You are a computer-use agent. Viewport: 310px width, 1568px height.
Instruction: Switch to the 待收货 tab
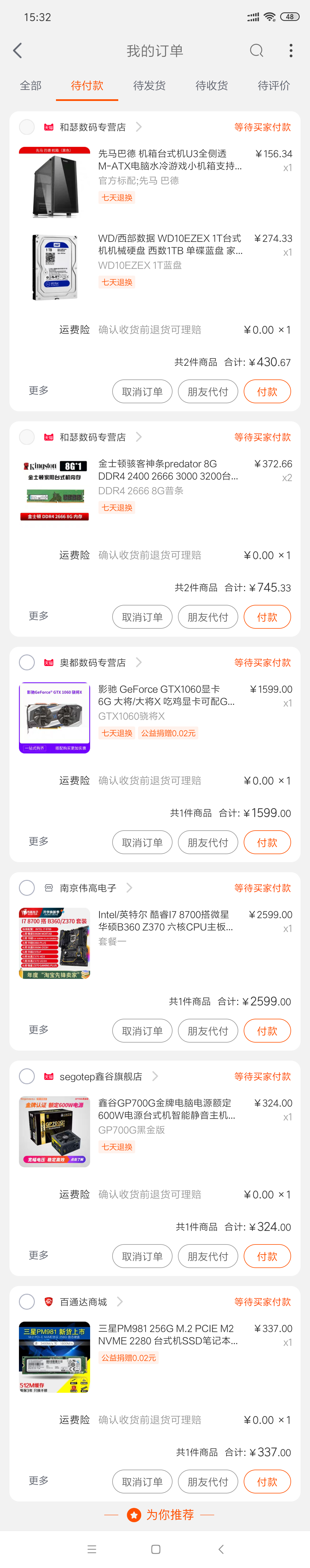click(x=211, y=85)
